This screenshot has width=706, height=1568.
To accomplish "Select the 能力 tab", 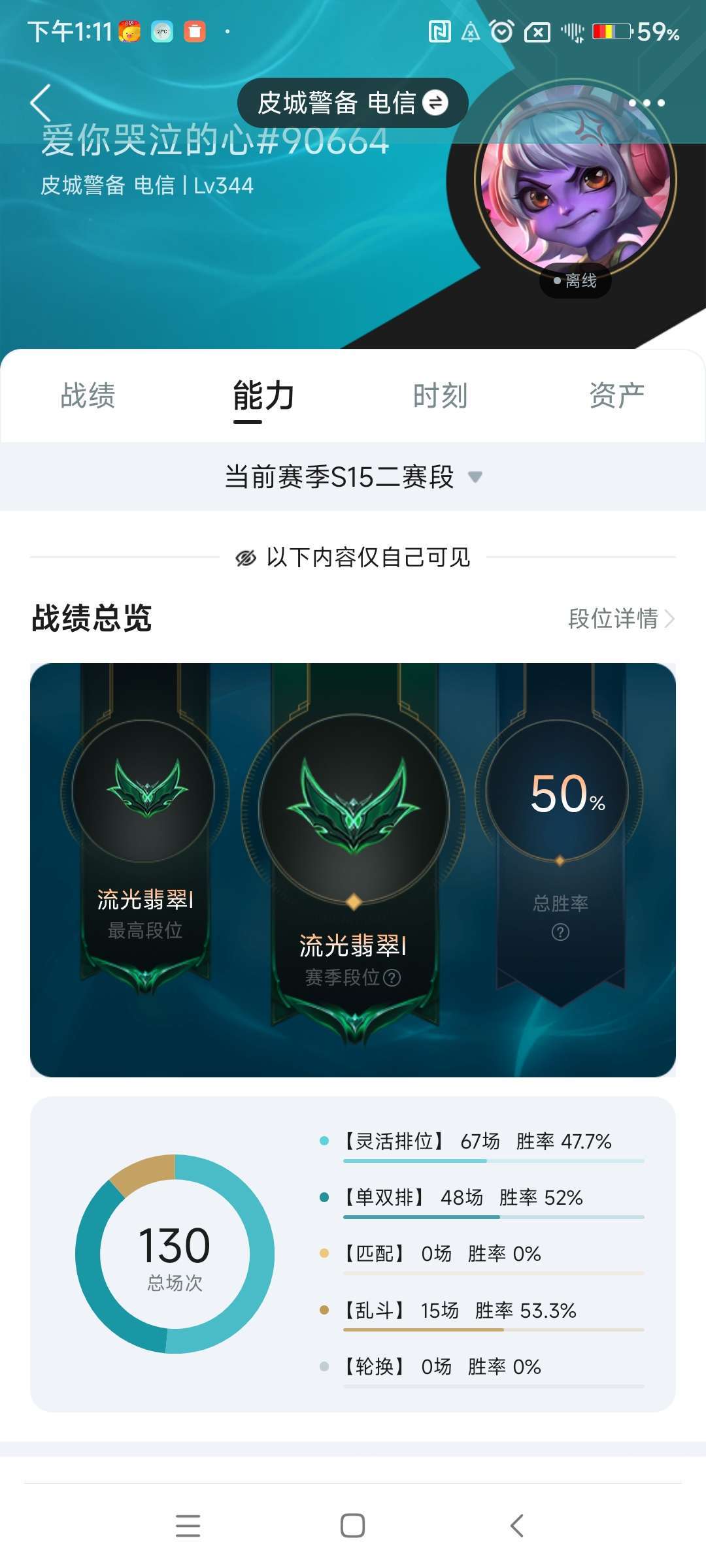I will click(264, 395).
